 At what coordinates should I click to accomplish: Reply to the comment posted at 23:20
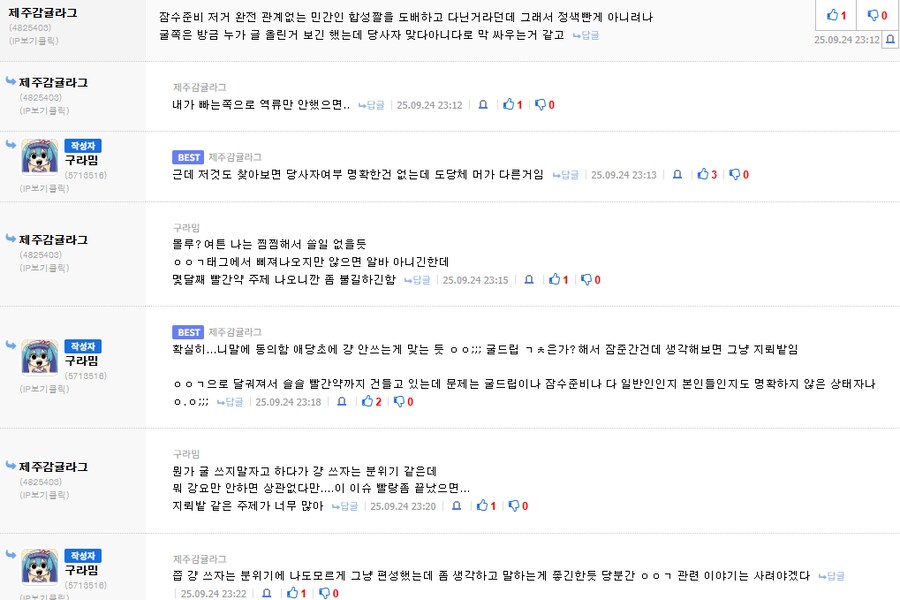[346, 507]
